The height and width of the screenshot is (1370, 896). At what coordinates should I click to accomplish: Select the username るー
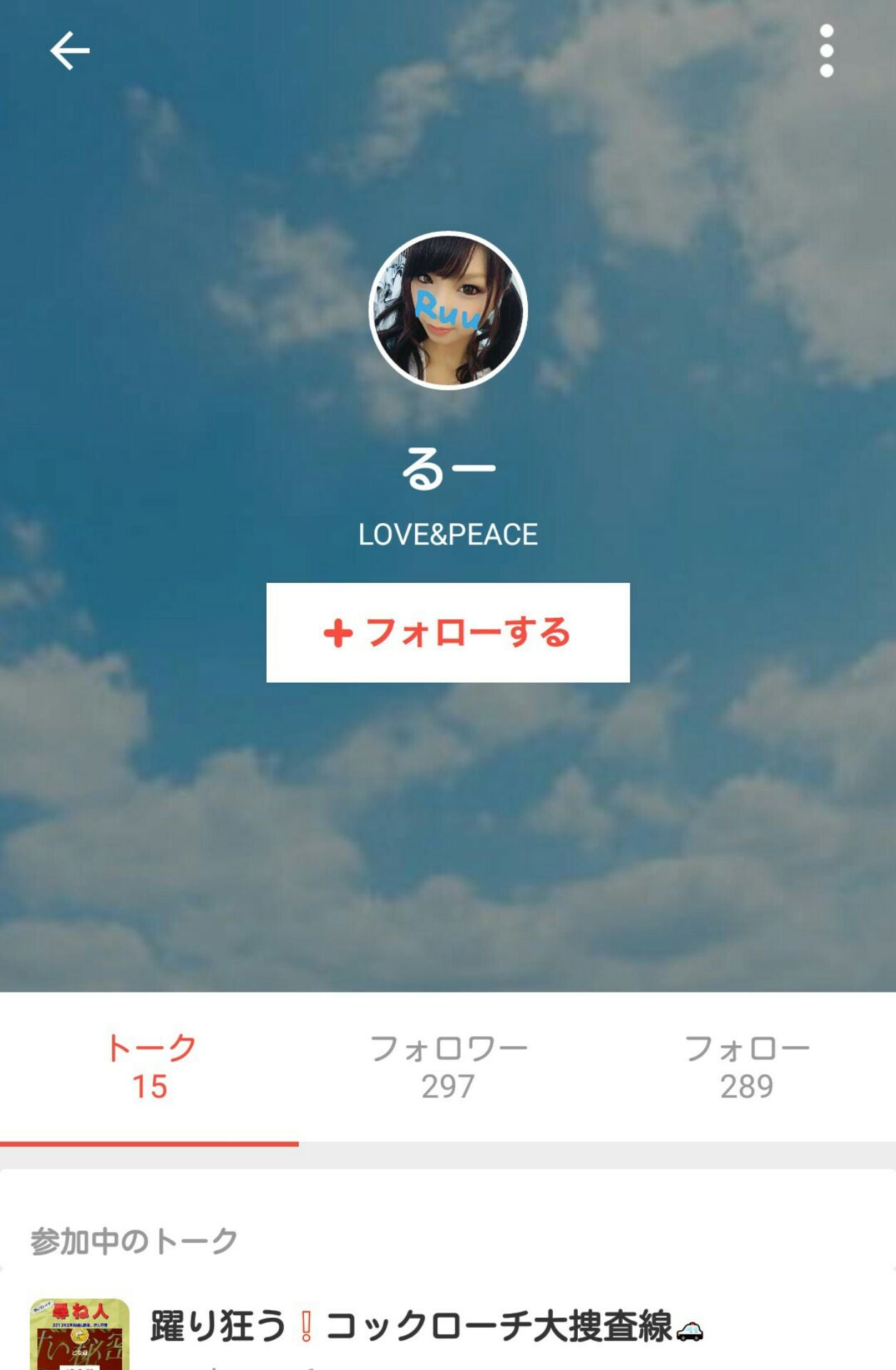tap(448, 467)
